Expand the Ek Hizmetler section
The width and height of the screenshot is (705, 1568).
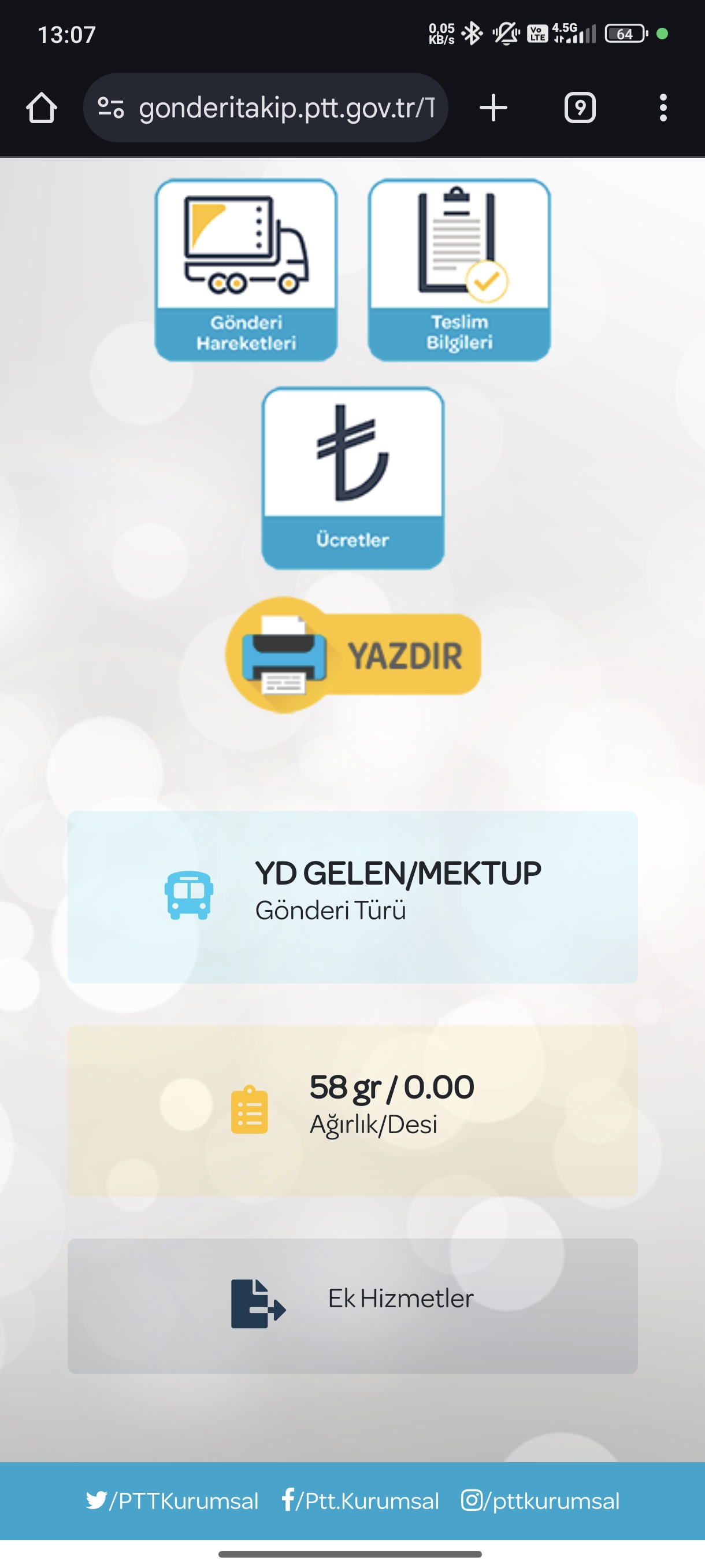pos(353,1305)
